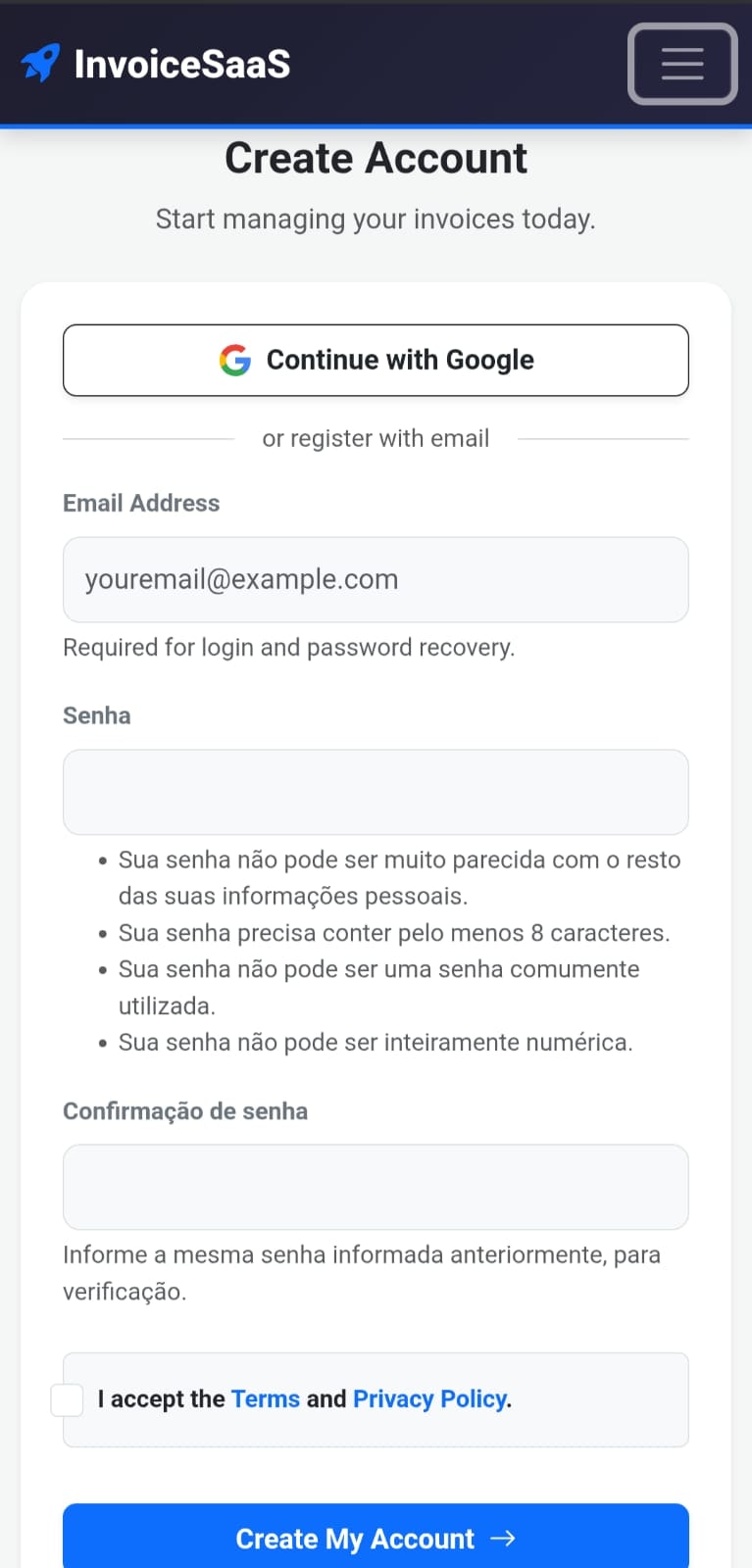Click inside the I accept the Terms box
This screenshot has width=752, height=1568.
[x=376, y=1399]
